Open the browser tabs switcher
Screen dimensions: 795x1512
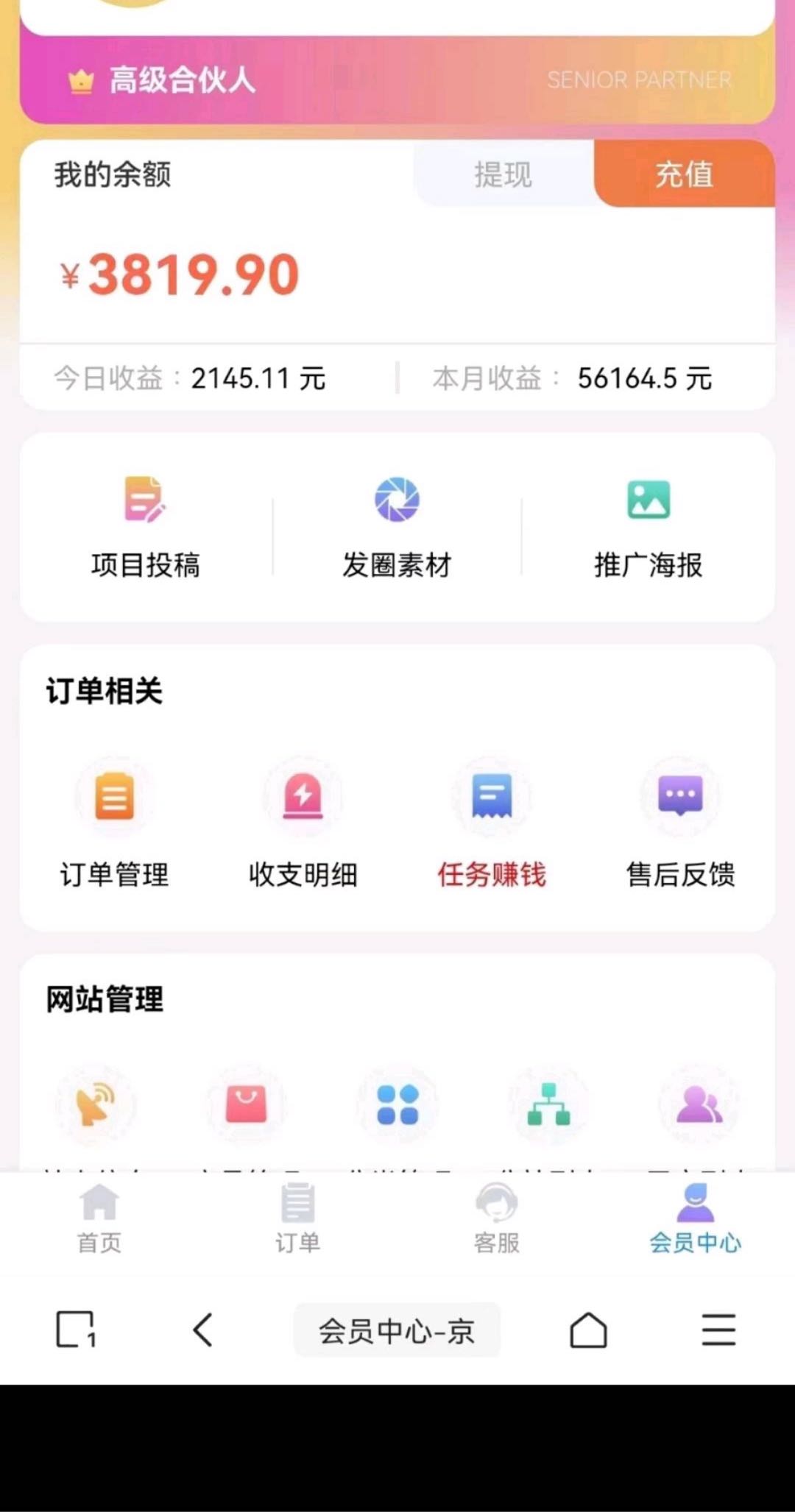[76, 1330]
